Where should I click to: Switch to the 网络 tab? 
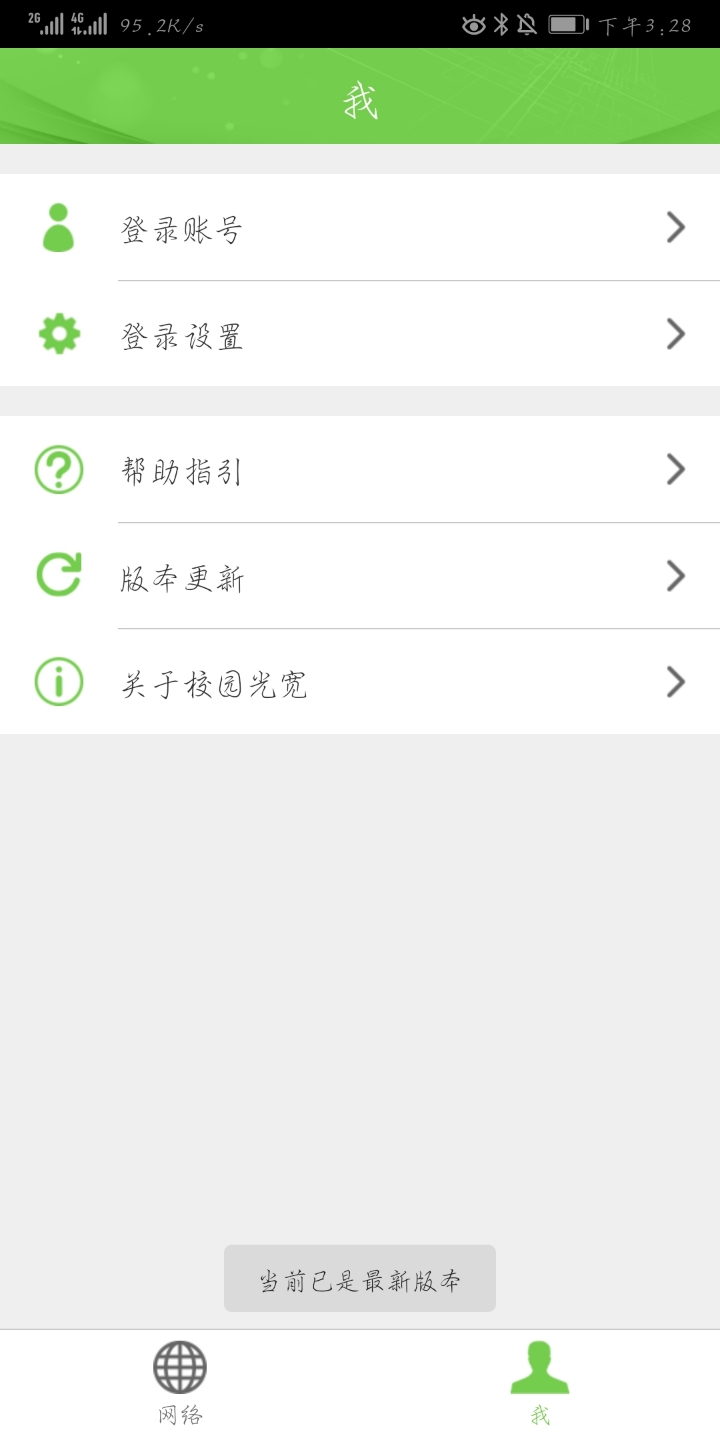(x=180, y=1384)
